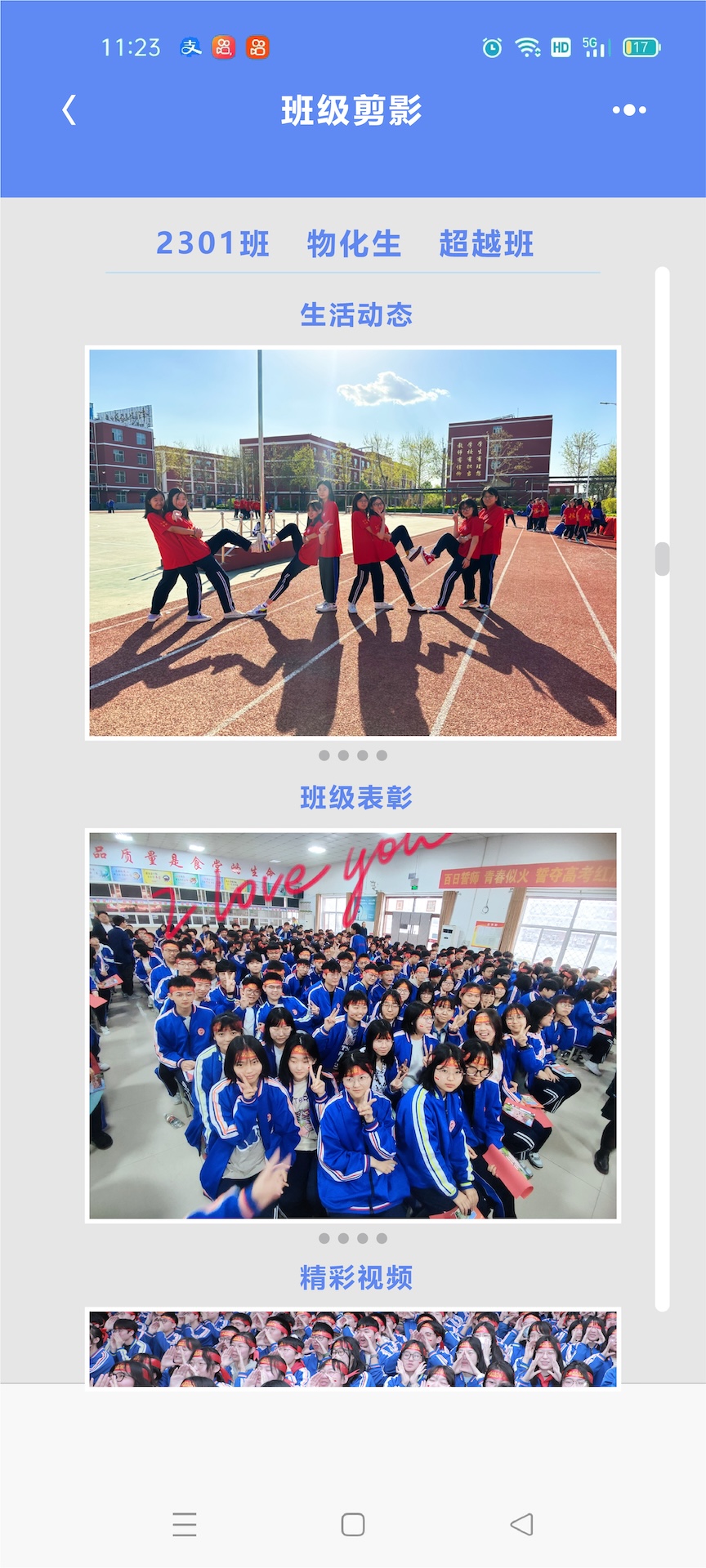Go back using the header arrow
This screenshot has width=706, height=1568.
pyautogui.click(x=69, y=110)
